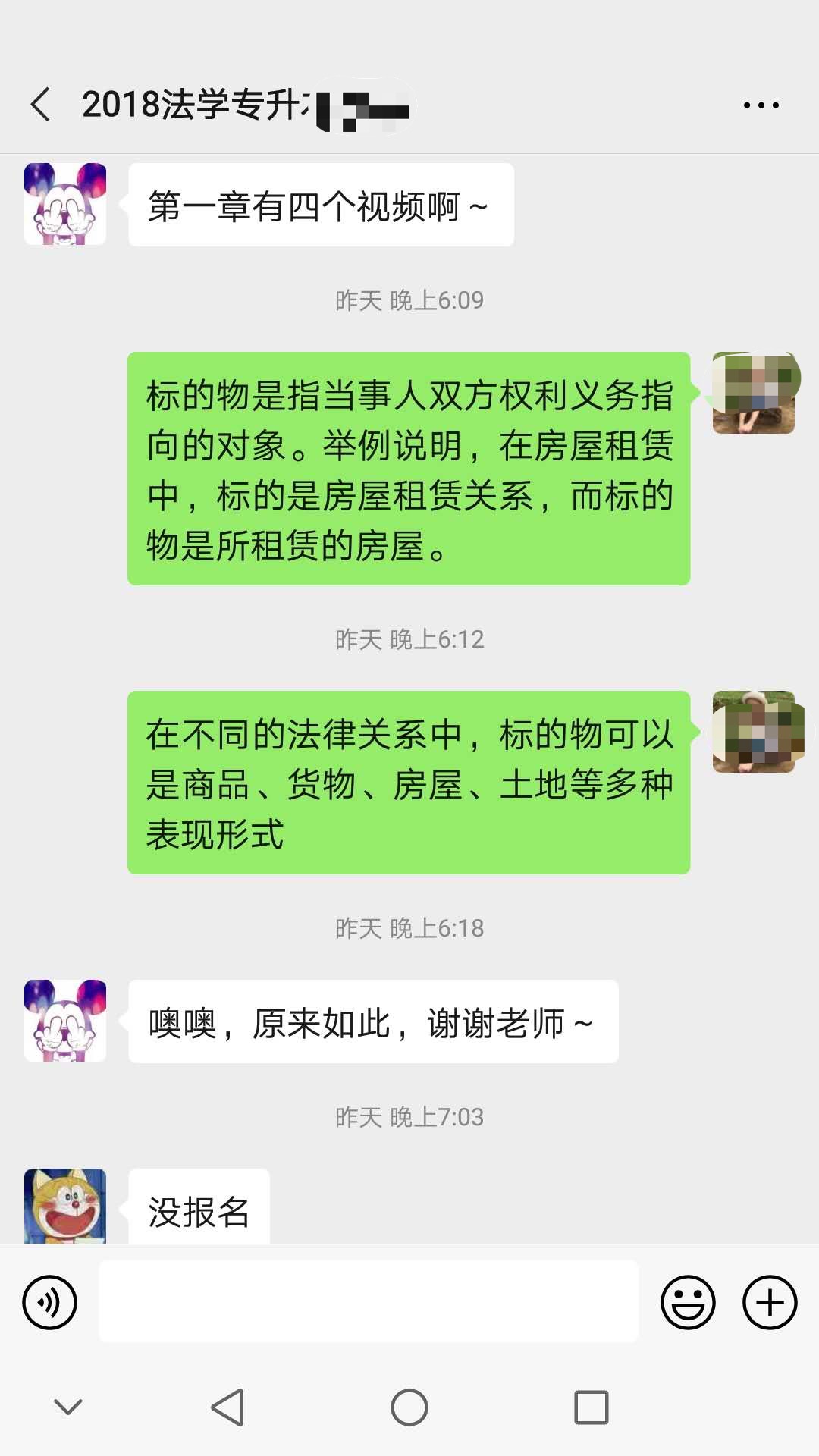Open Mickey avatar beside 第一章有四个视频啊
The height and width of the screenshot is (1456, 819).
tap(65, 204)
